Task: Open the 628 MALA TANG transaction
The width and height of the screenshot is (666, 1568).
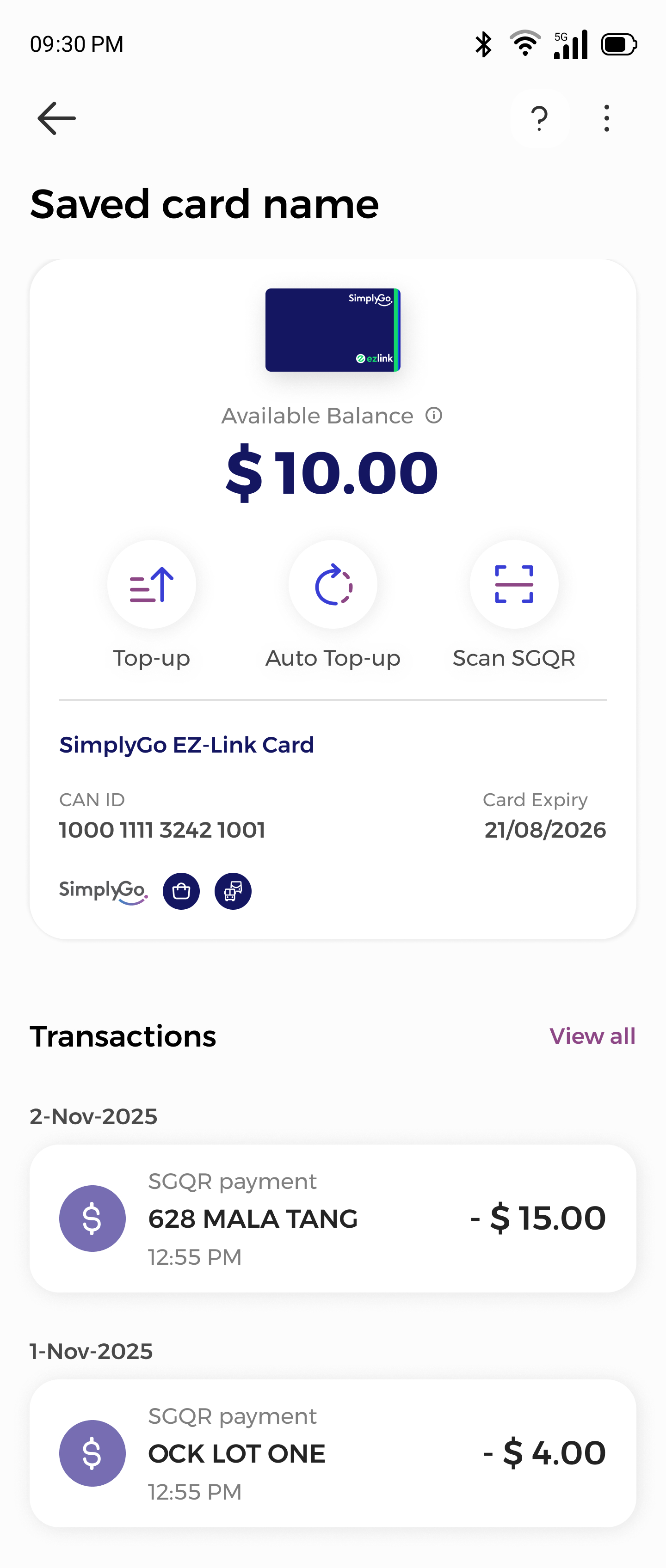Action: tap(333, 1219)
